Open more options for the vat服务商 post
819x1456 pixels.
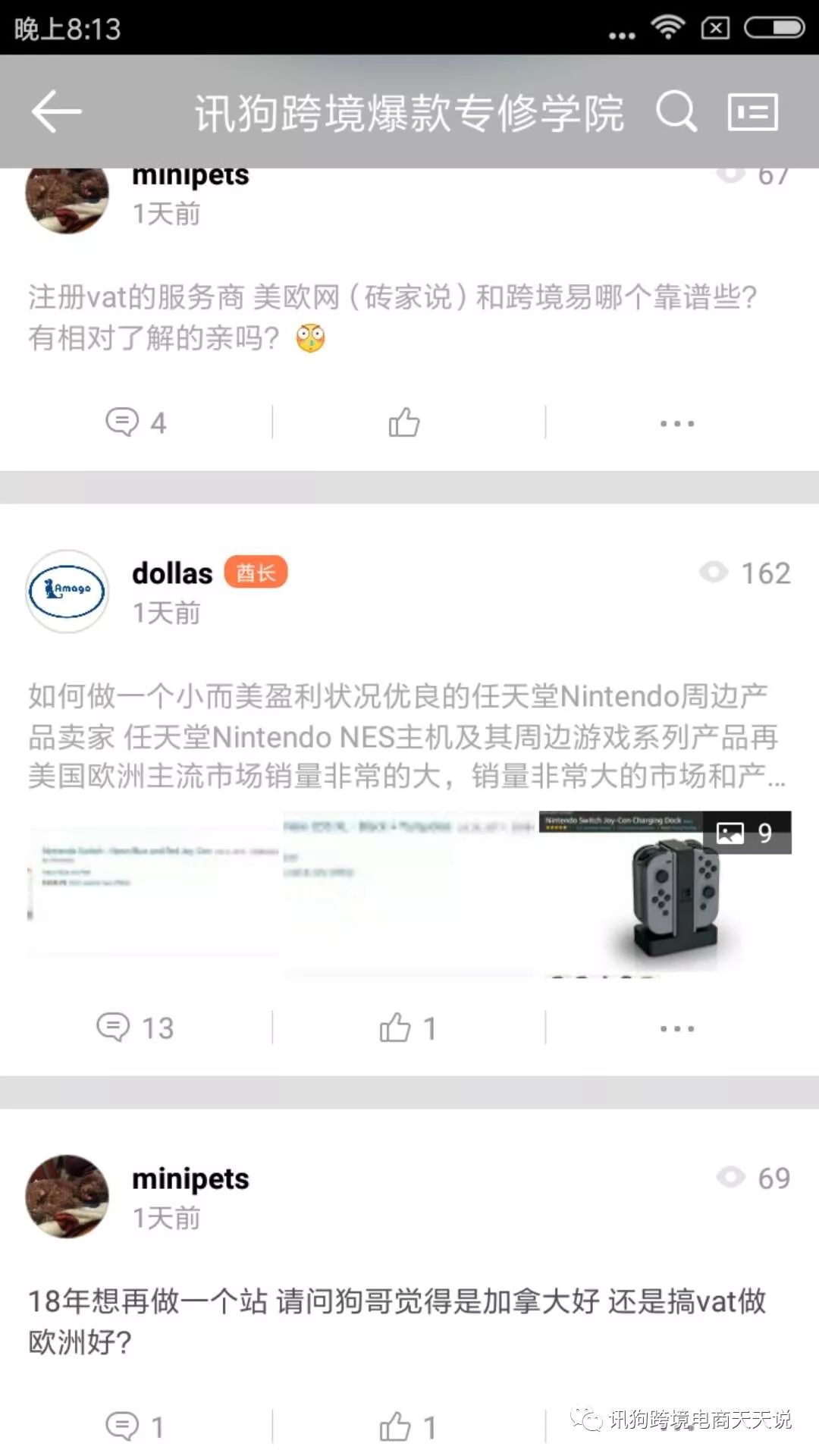[x=676, y=423]
